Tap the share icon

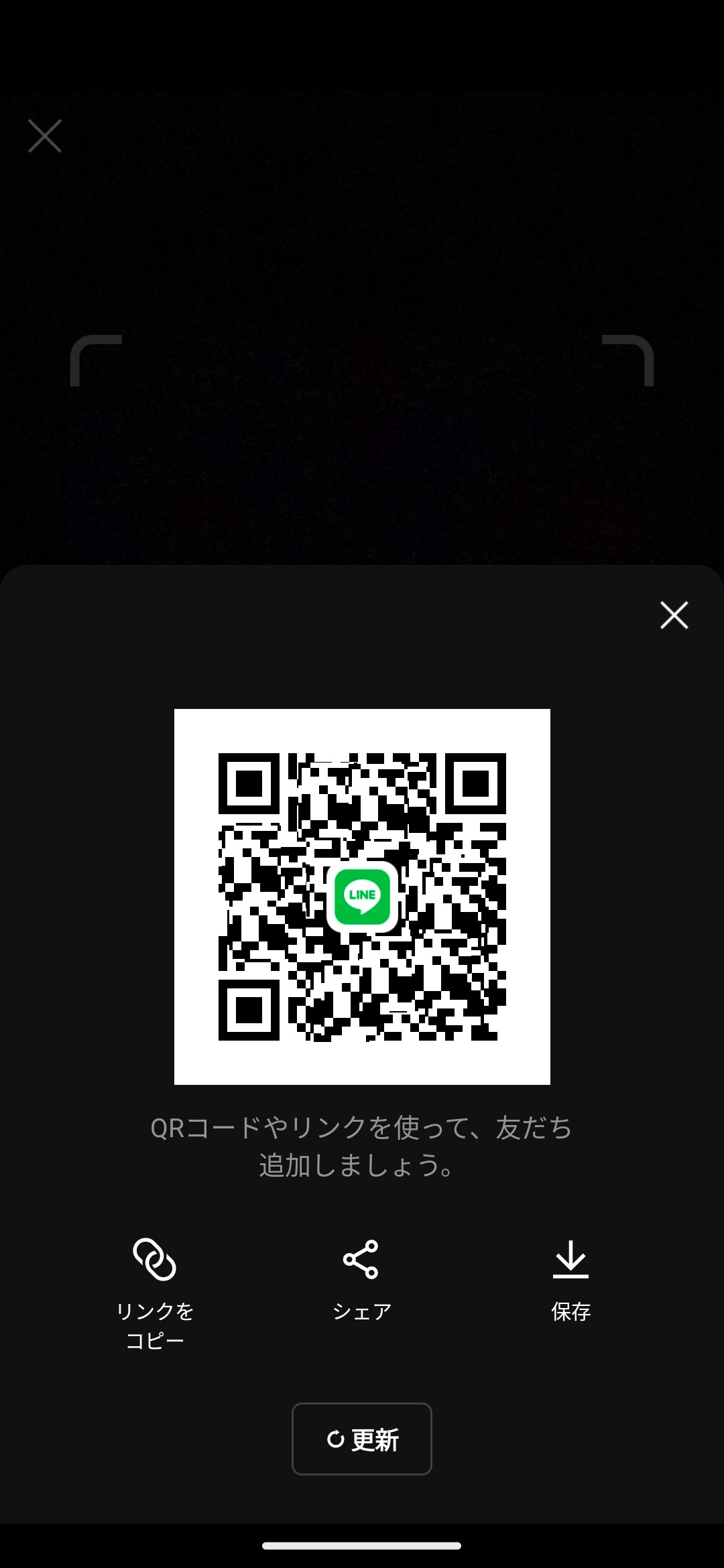click(x=361, y=1260)
